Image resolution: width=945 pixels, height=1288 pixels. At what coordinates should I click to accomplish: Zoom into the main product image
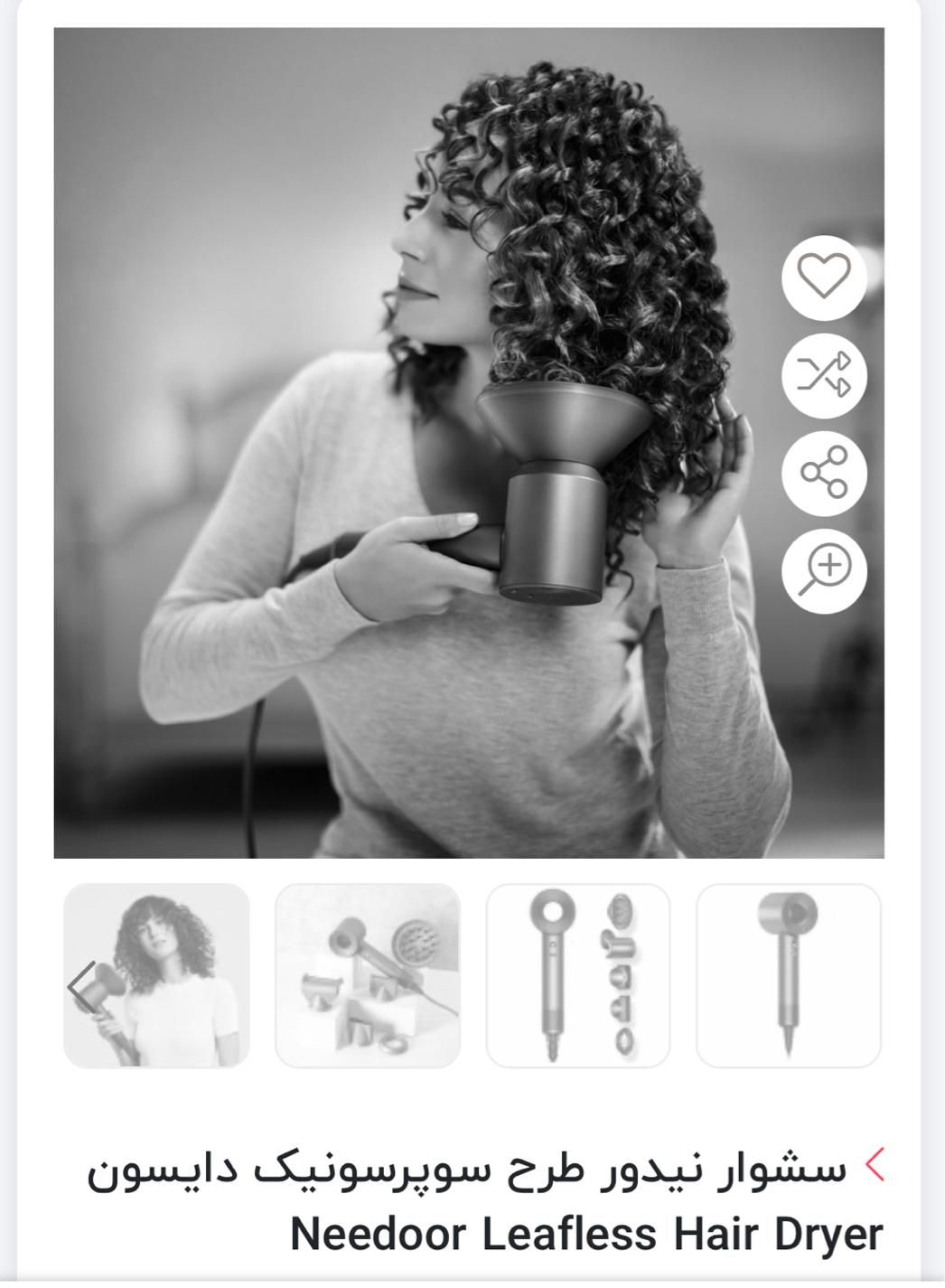(x=823, y=570)
